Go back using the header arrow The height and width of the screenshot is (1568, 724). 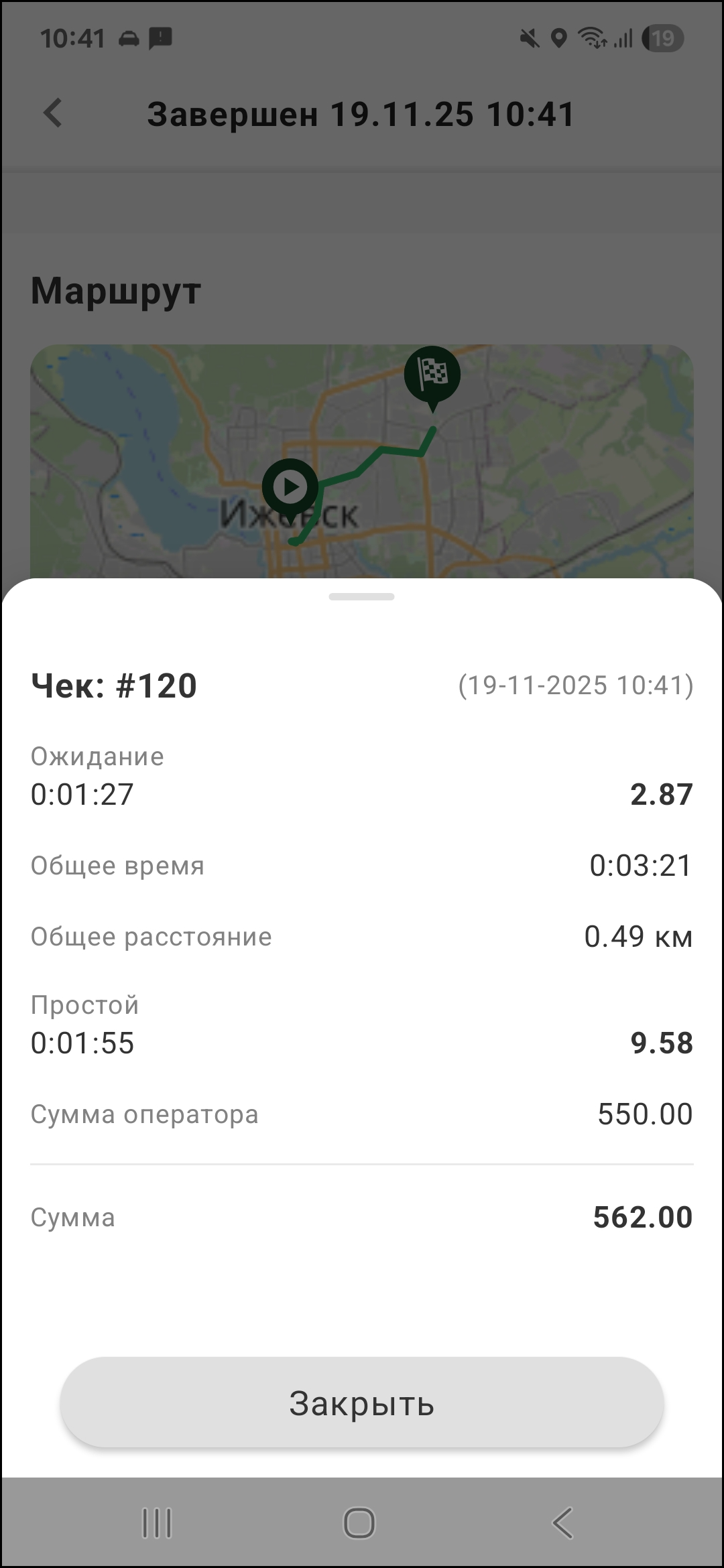(x=53, y=113)
